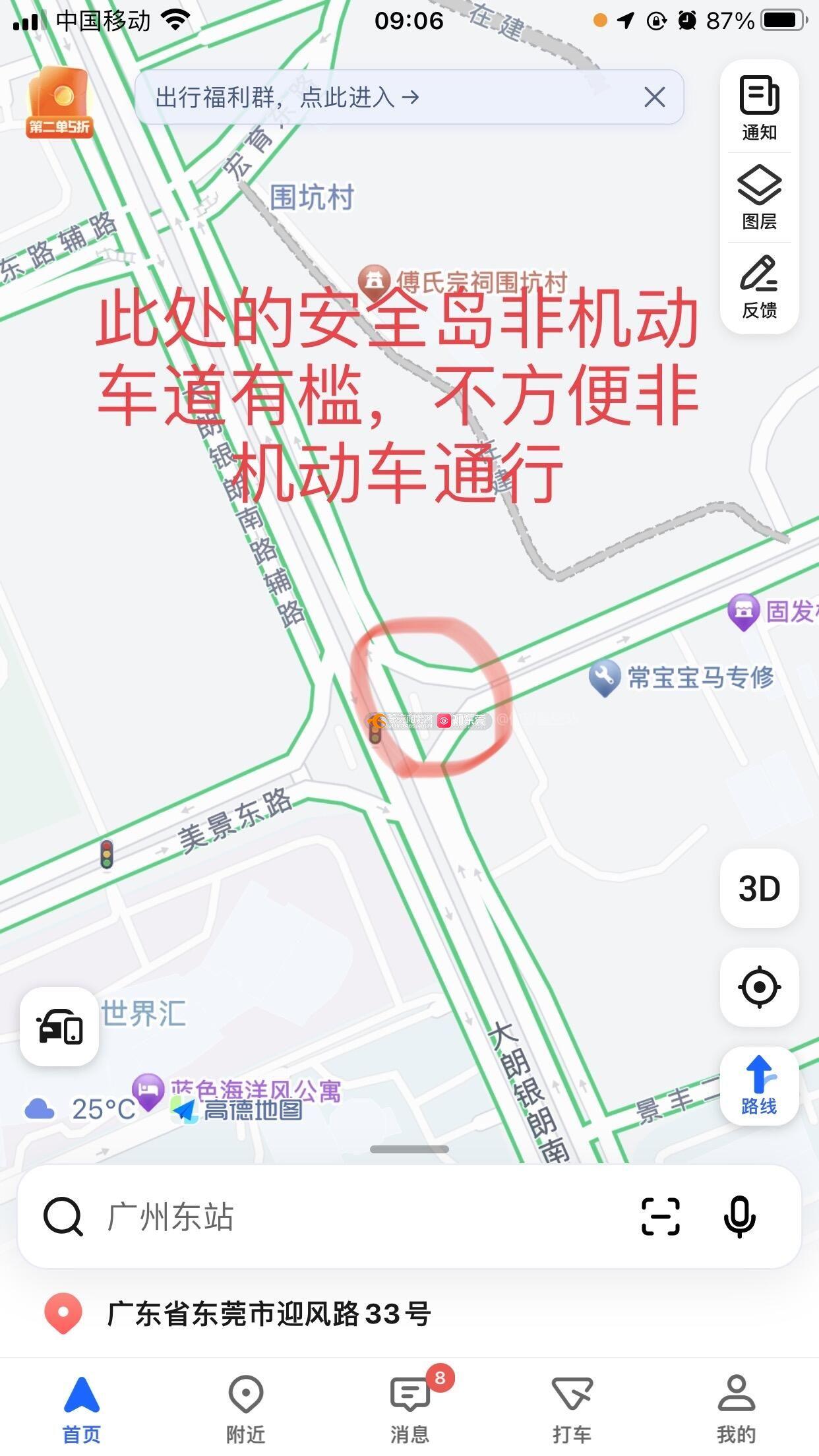Select the 首页 home tab

tap(82, 1404)
